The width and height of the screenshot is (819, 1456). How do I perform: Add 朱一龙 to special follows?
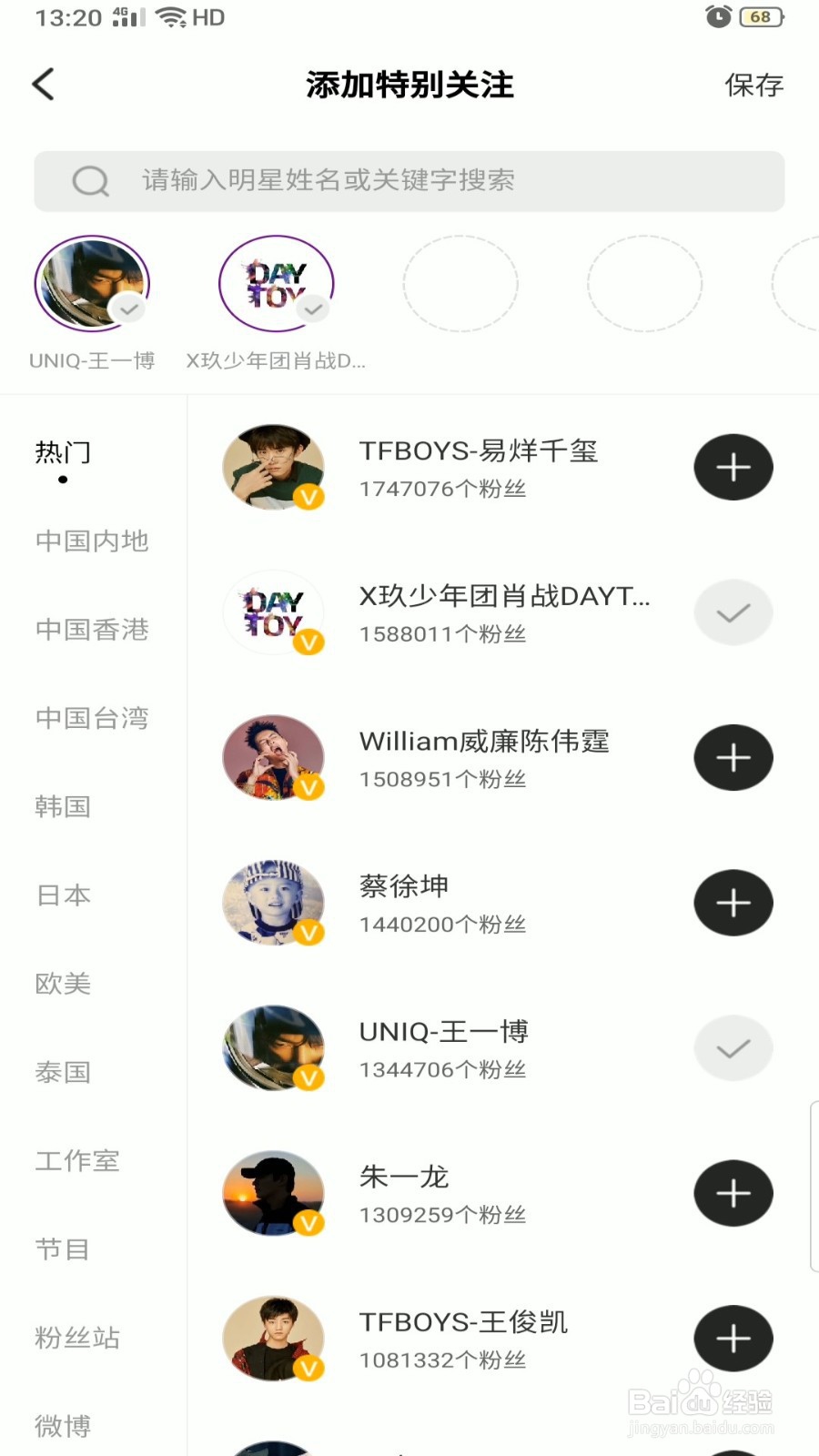733,1194
